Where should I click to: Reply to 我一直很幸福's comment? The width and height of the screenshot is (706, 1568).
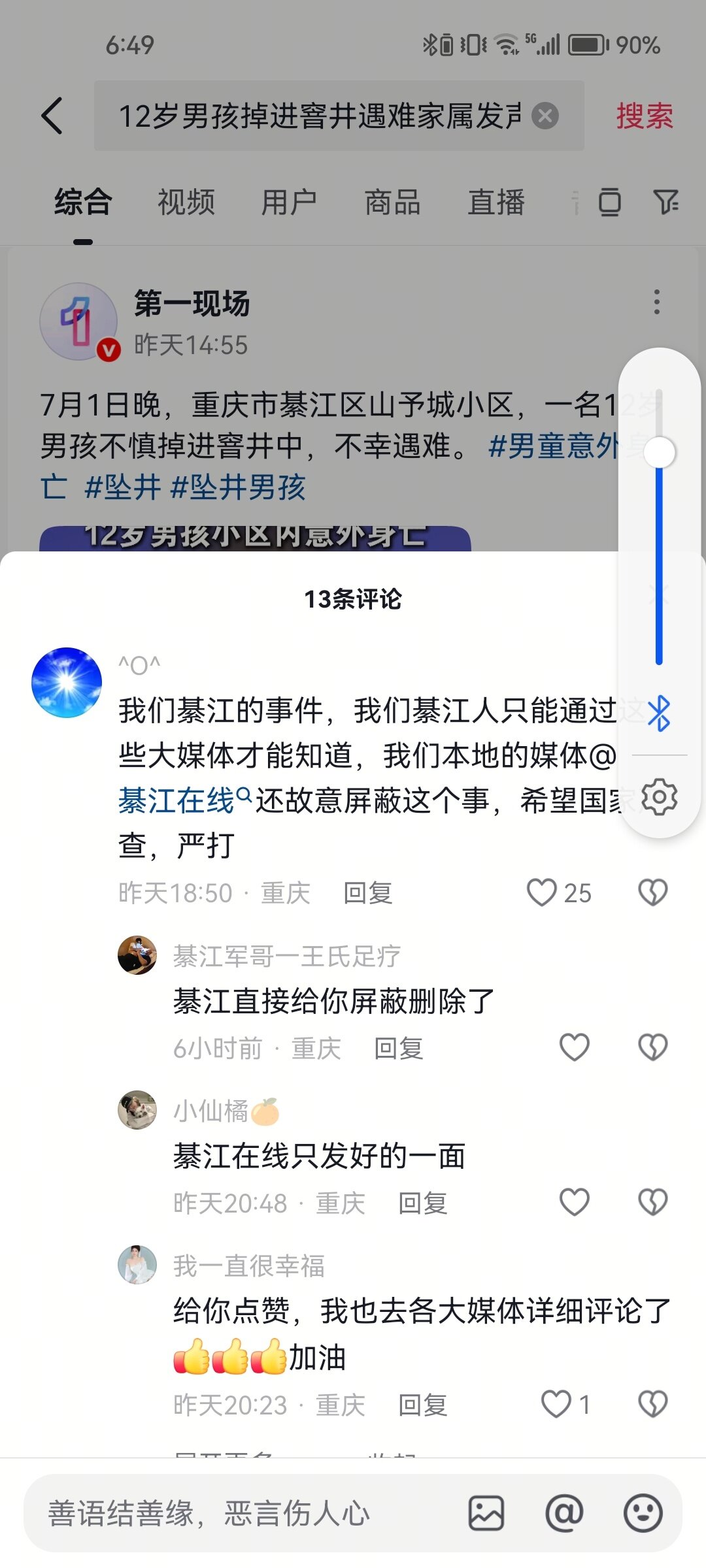tap(422, 1405)
